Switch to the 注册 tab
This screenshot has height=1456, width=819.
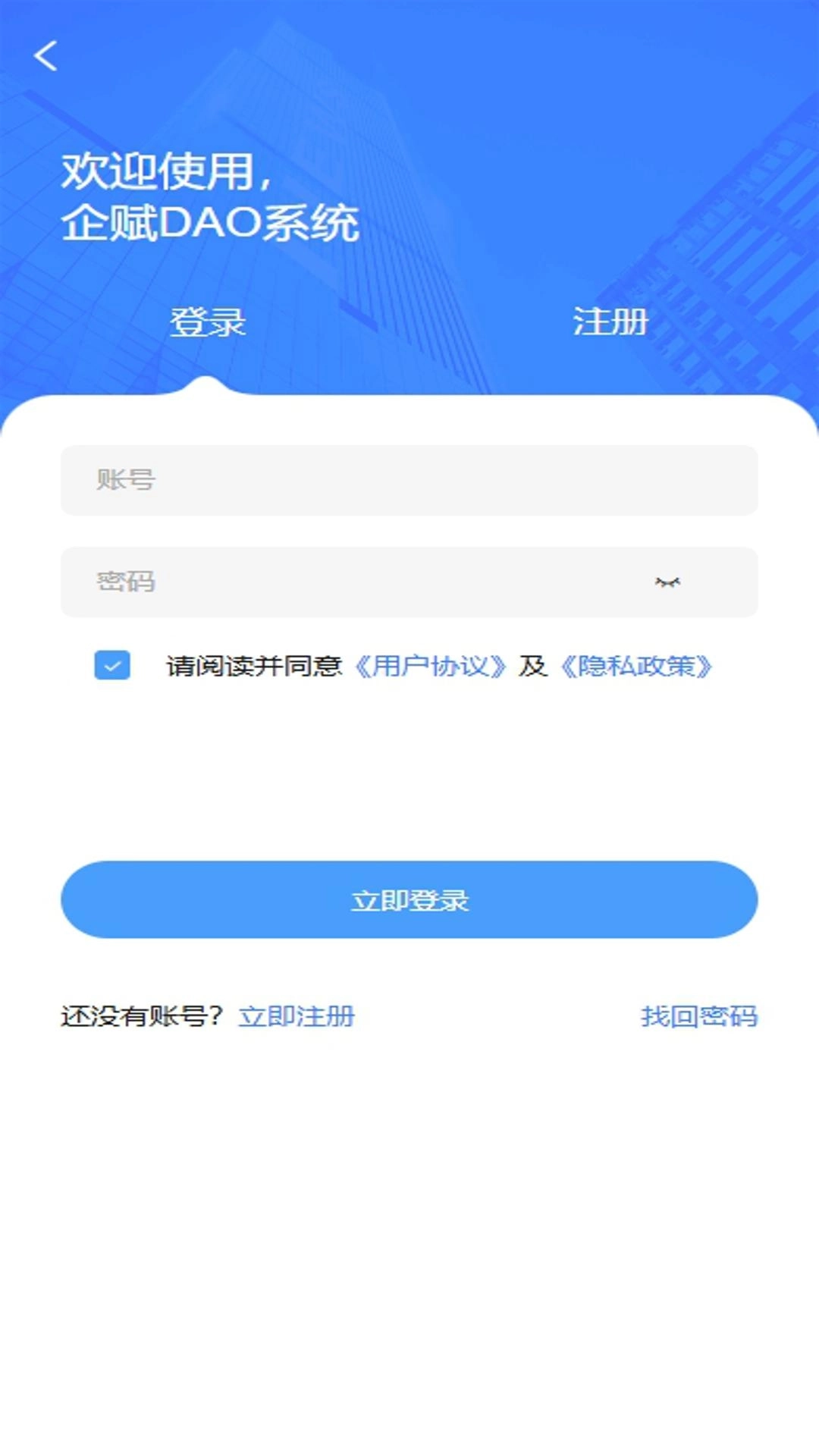point(610,322)
